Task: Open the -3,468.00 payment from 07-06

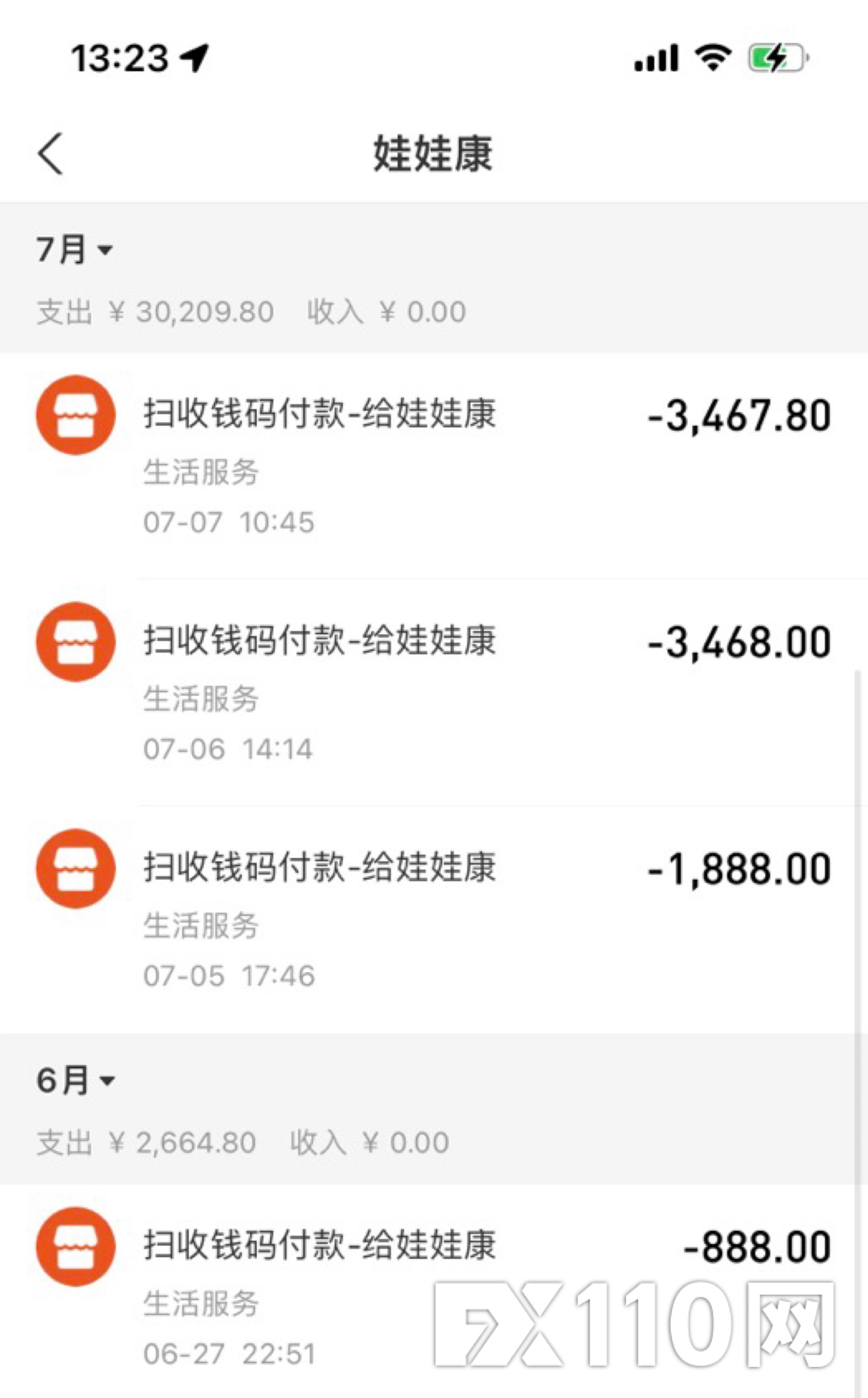Action: (x=434, y=693)
